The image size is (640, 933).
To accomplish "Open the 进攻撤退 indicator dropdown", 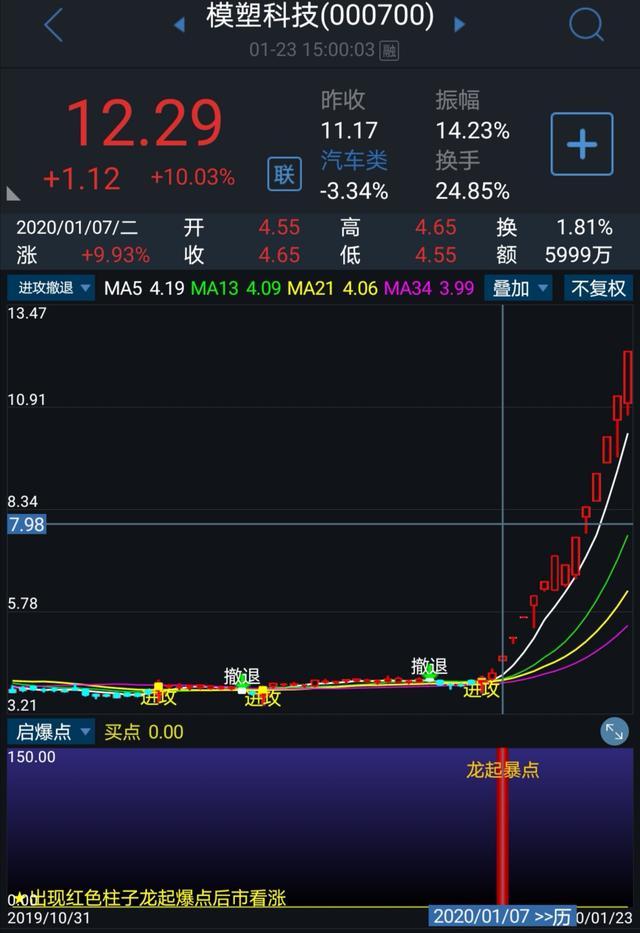I will pos(51,289).
